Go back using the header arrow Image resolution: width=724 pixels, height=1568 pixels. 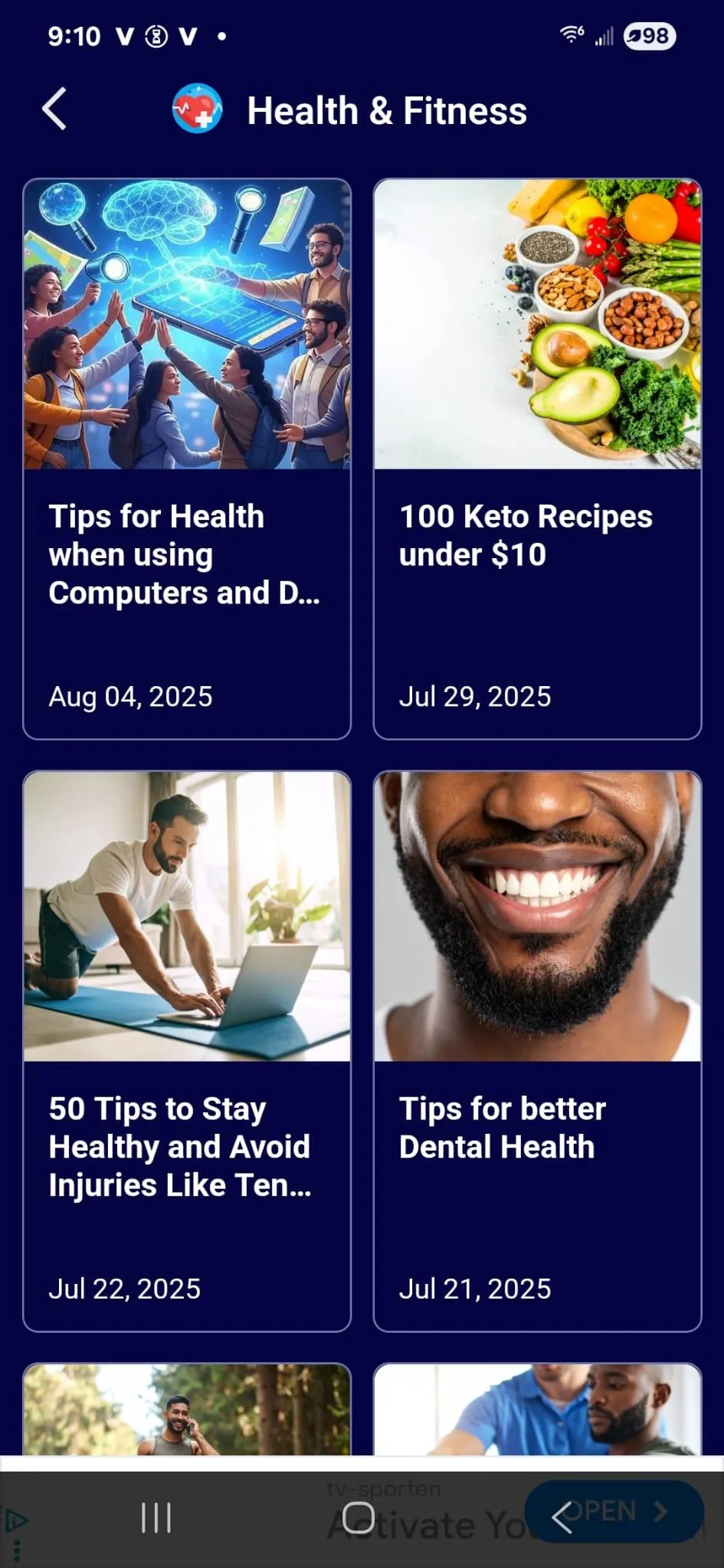(54, 109)
